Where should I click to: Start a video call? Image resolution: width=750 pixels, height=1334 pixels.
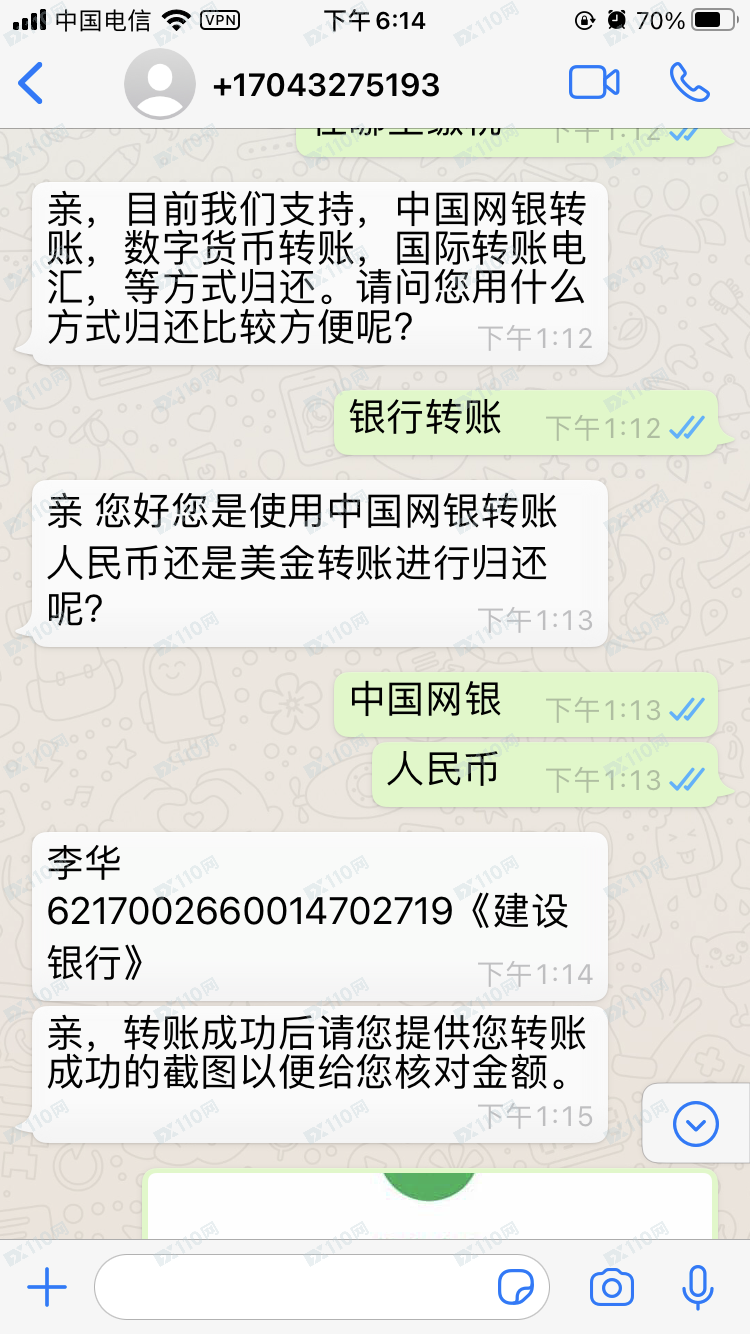click(594, 83)
